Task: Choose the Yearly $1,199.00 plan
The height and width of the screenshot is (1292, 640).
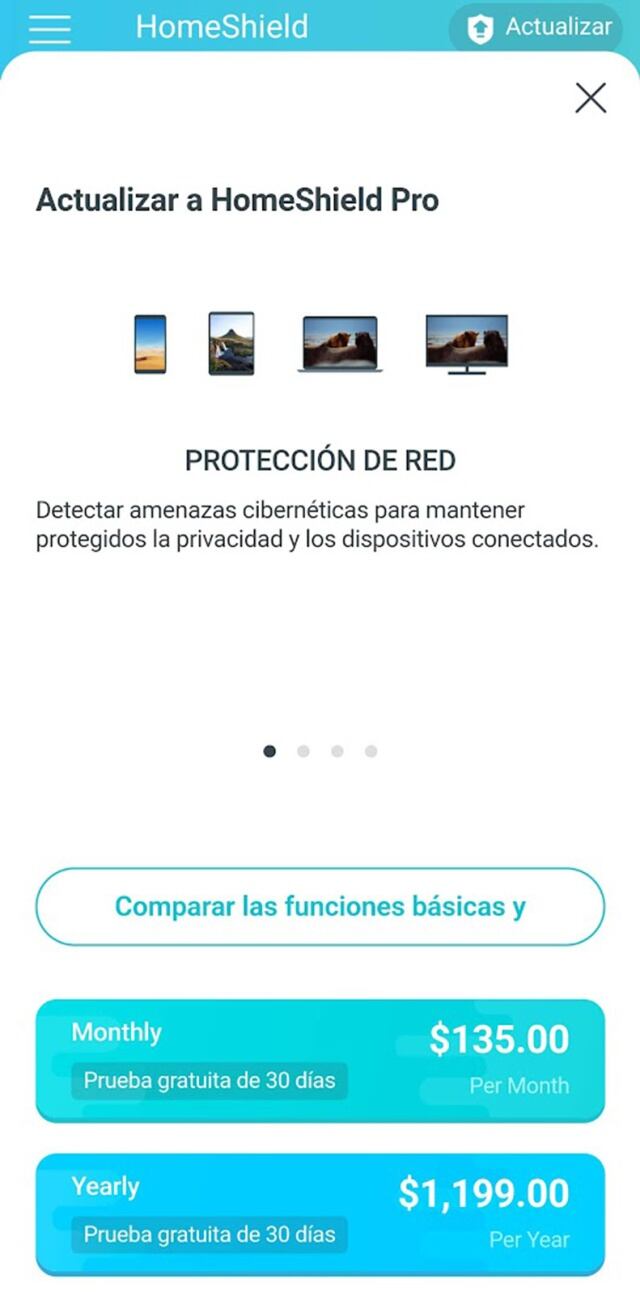Action: 320,1214
